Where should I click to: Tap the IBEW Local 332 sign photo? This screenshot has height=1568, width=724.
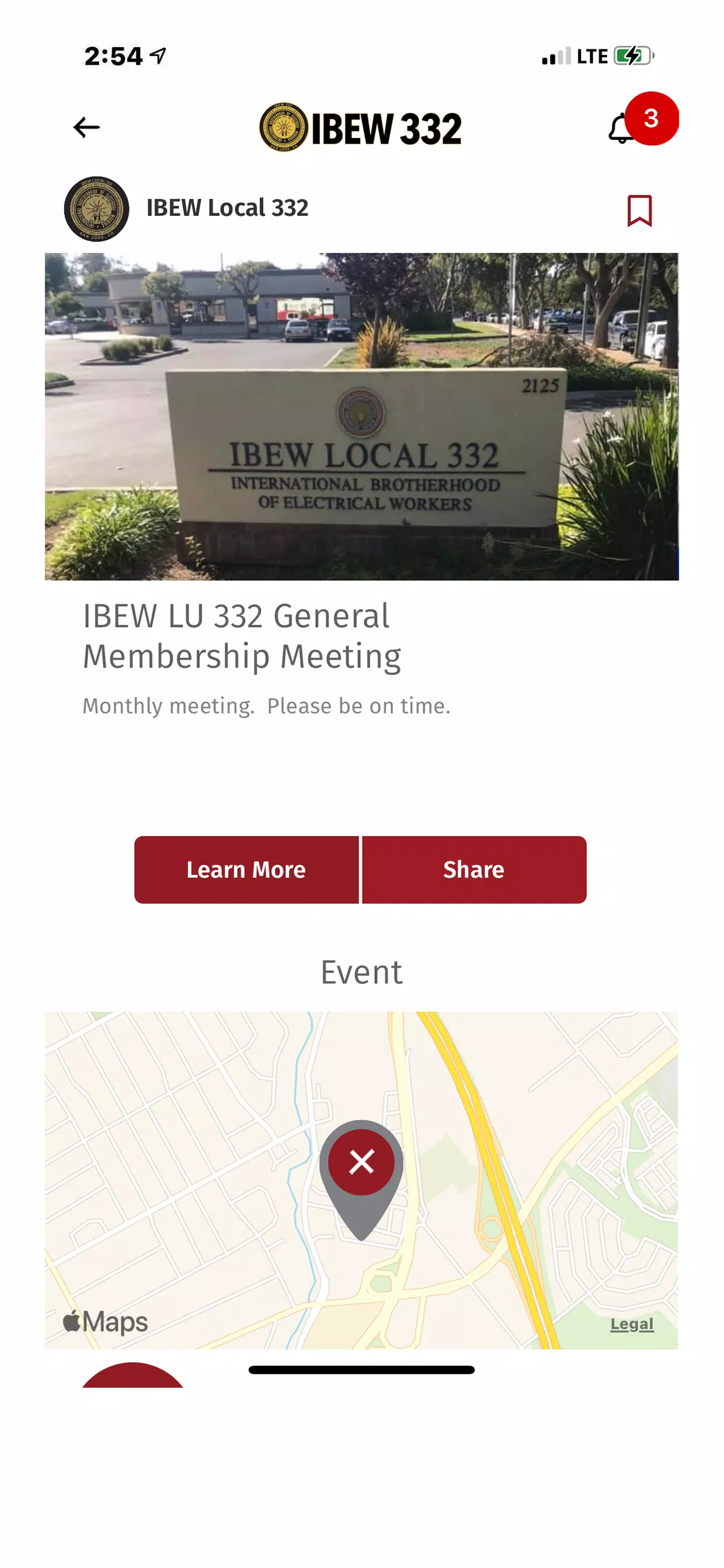click(x=361, y=416)
